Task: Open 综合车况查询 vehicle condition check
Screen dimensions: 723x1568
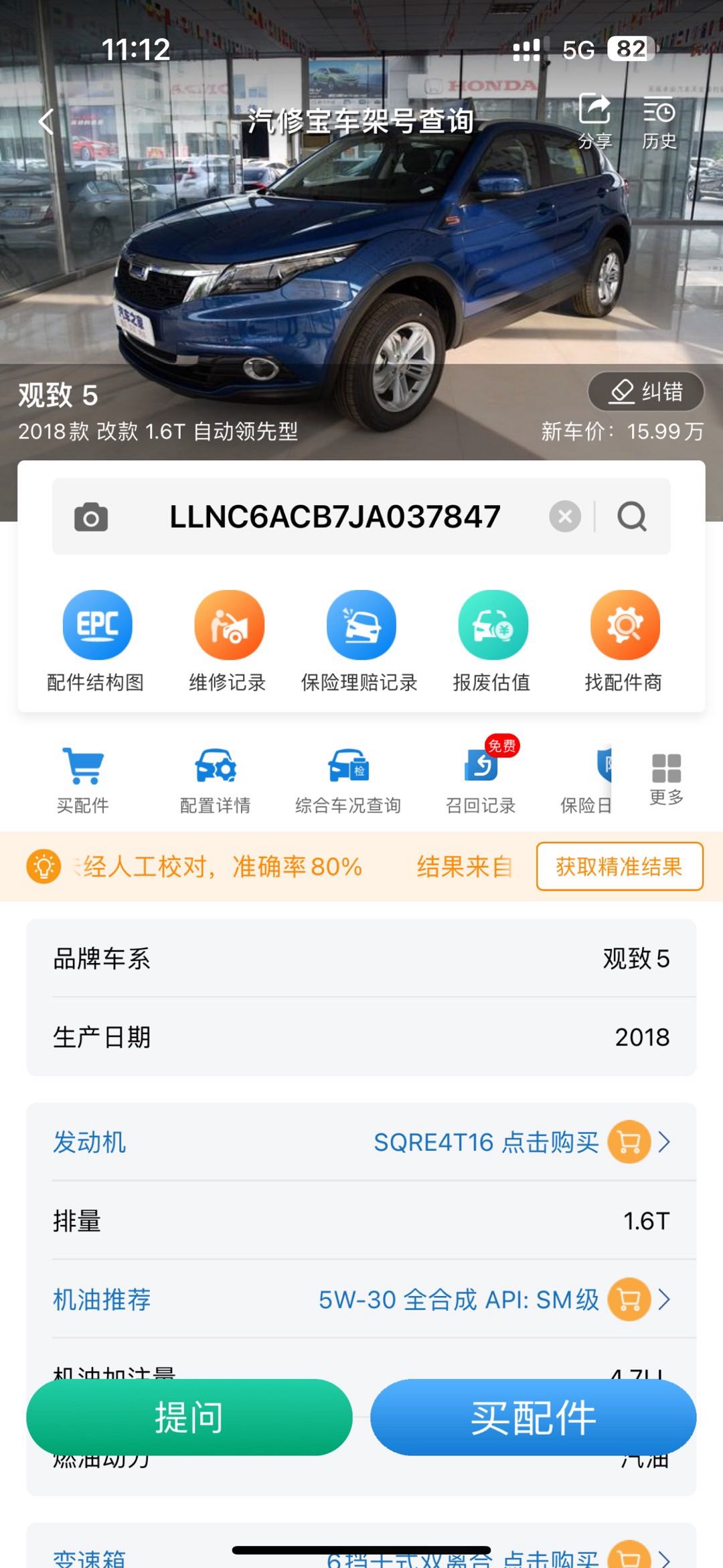Action: tap(348, 780)
